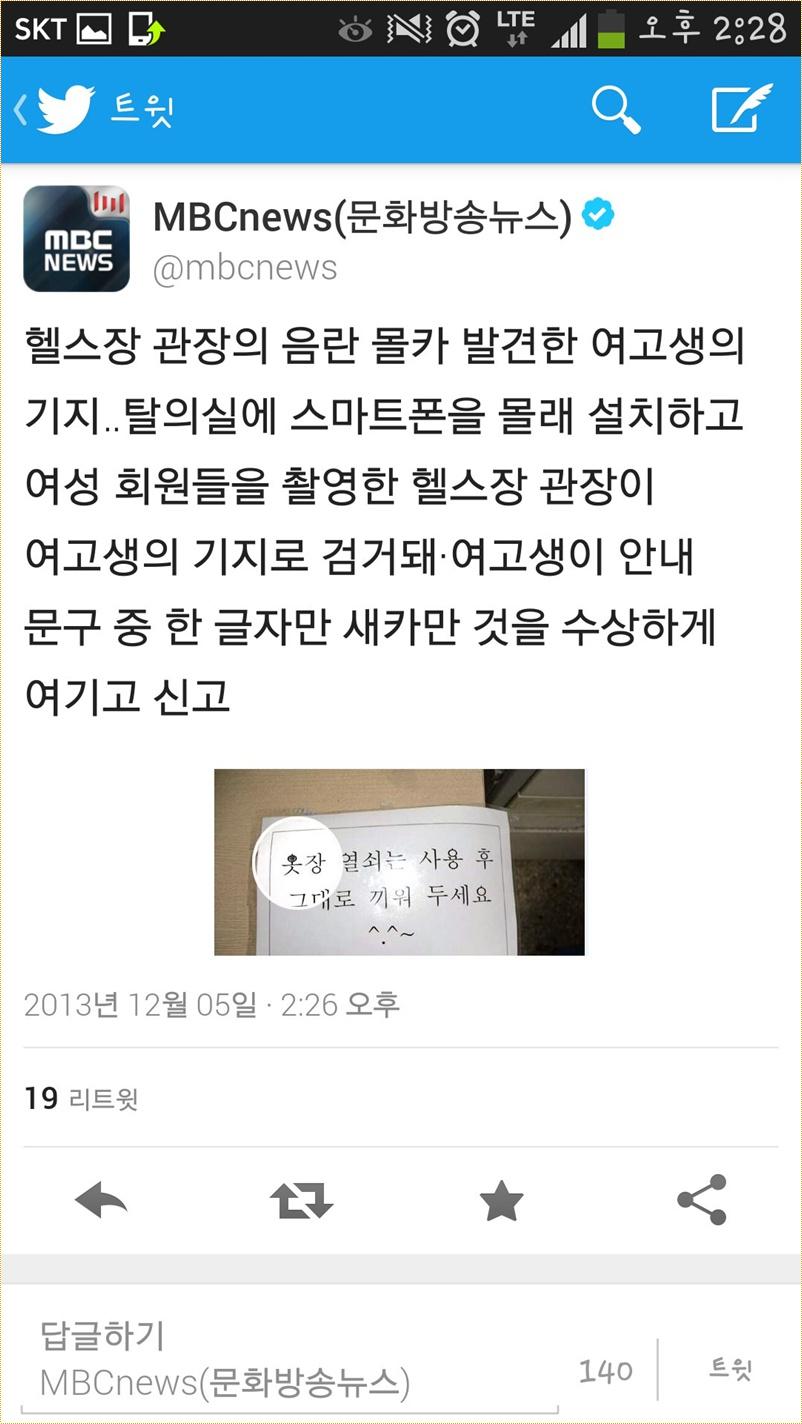
Task: Open the MBCnews profile avatar
Action: click(x=77, y=239)
